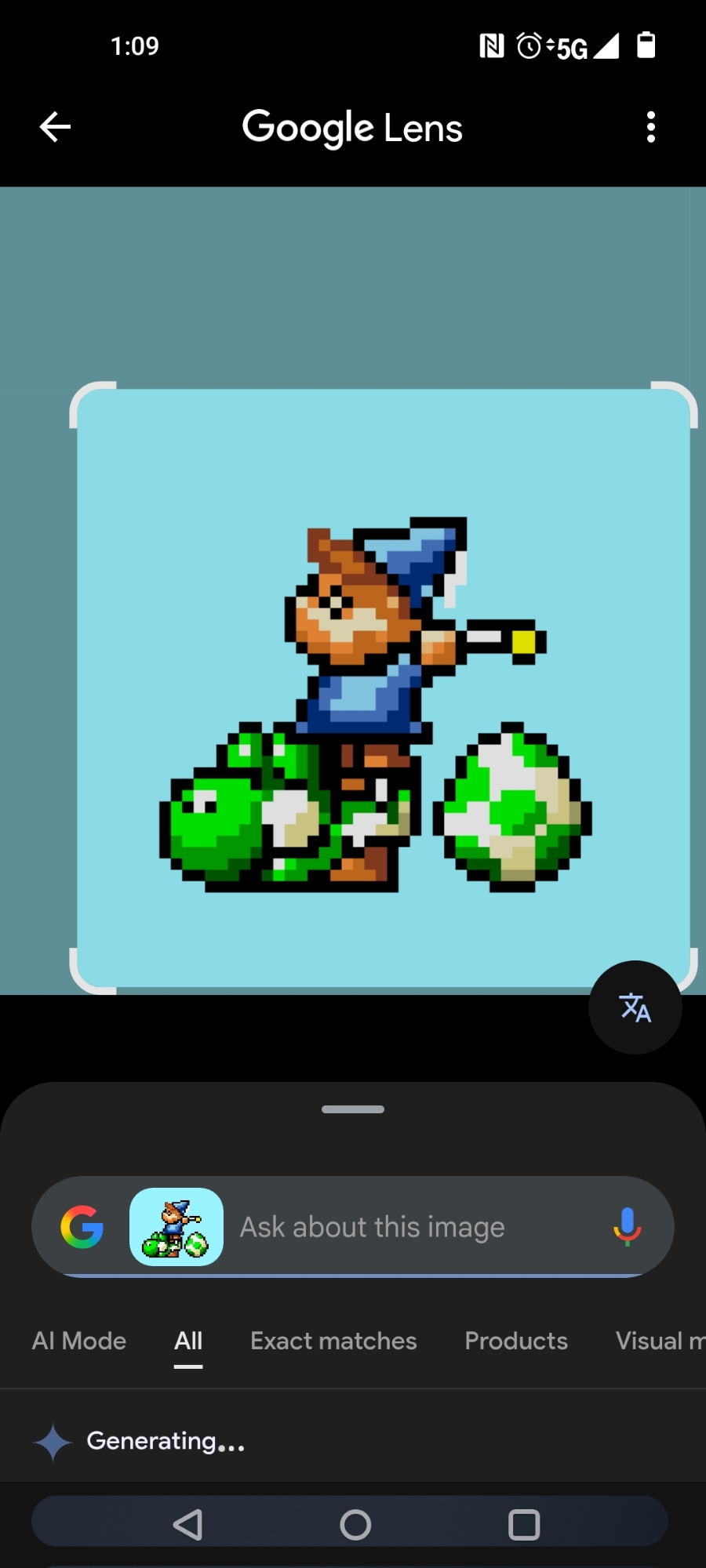Tap the translate floating button

coord(635,1007)
